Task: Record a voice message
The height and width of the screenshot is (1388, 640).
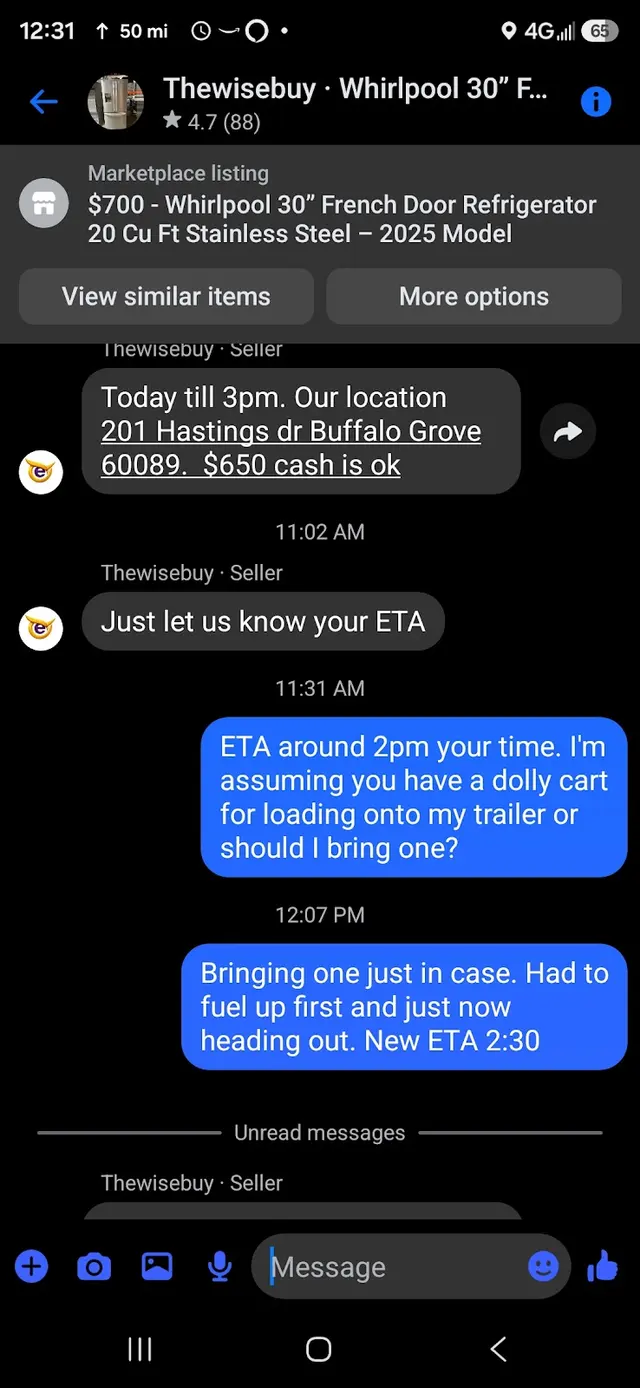Action: click(219, 1267)
